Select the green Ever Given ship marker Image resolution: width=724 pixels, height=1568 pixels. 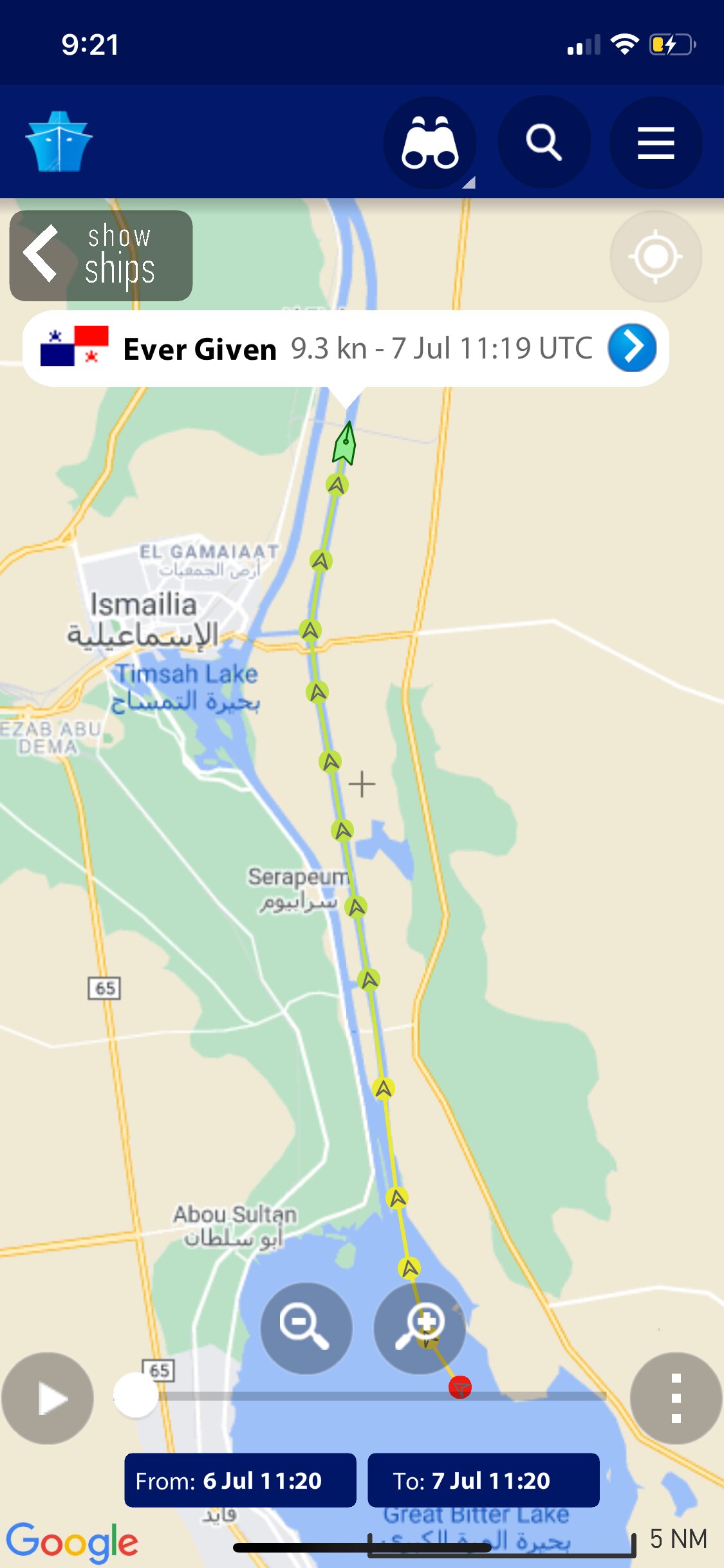[345, 444]
